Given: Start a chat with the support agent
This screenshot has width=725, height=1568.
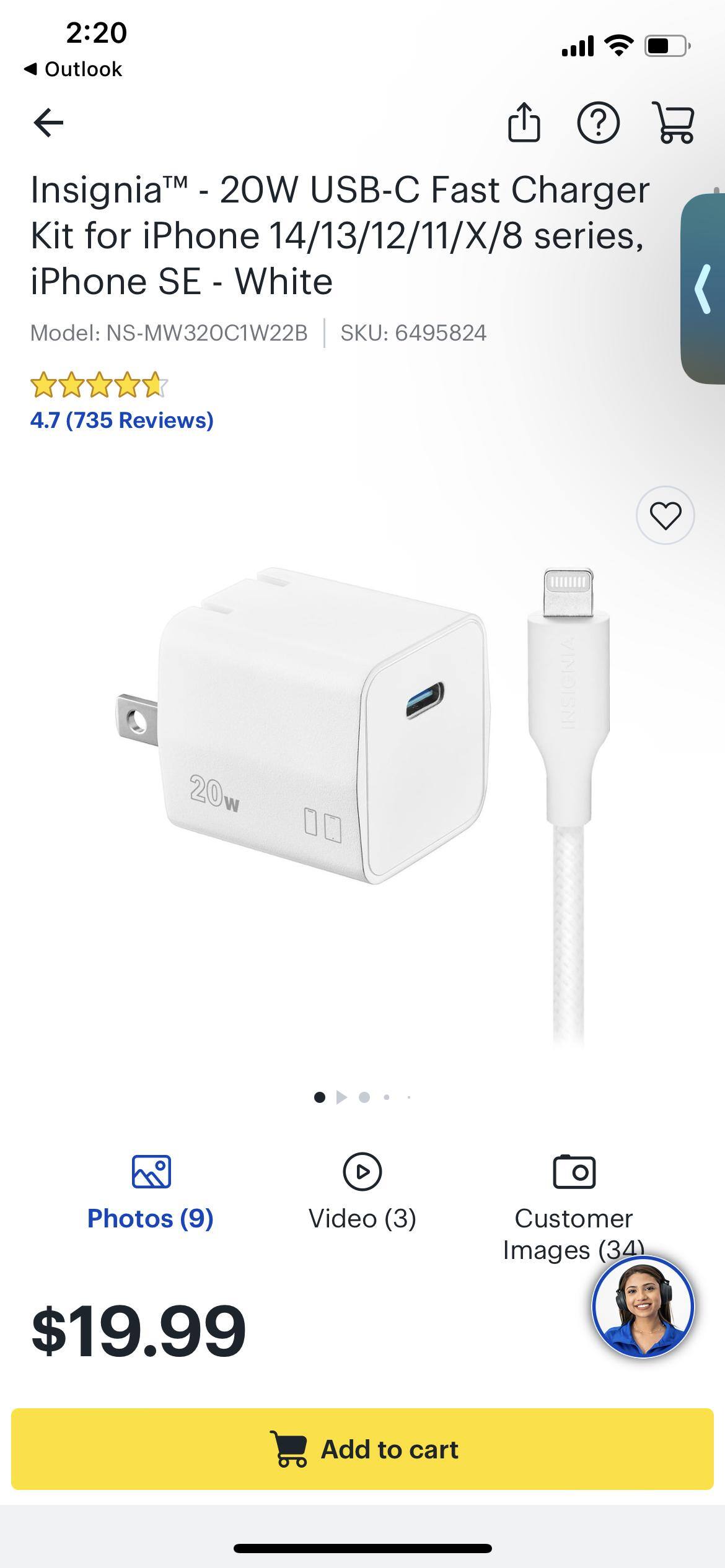Looking at the screenshot, I should [643, 1307].
